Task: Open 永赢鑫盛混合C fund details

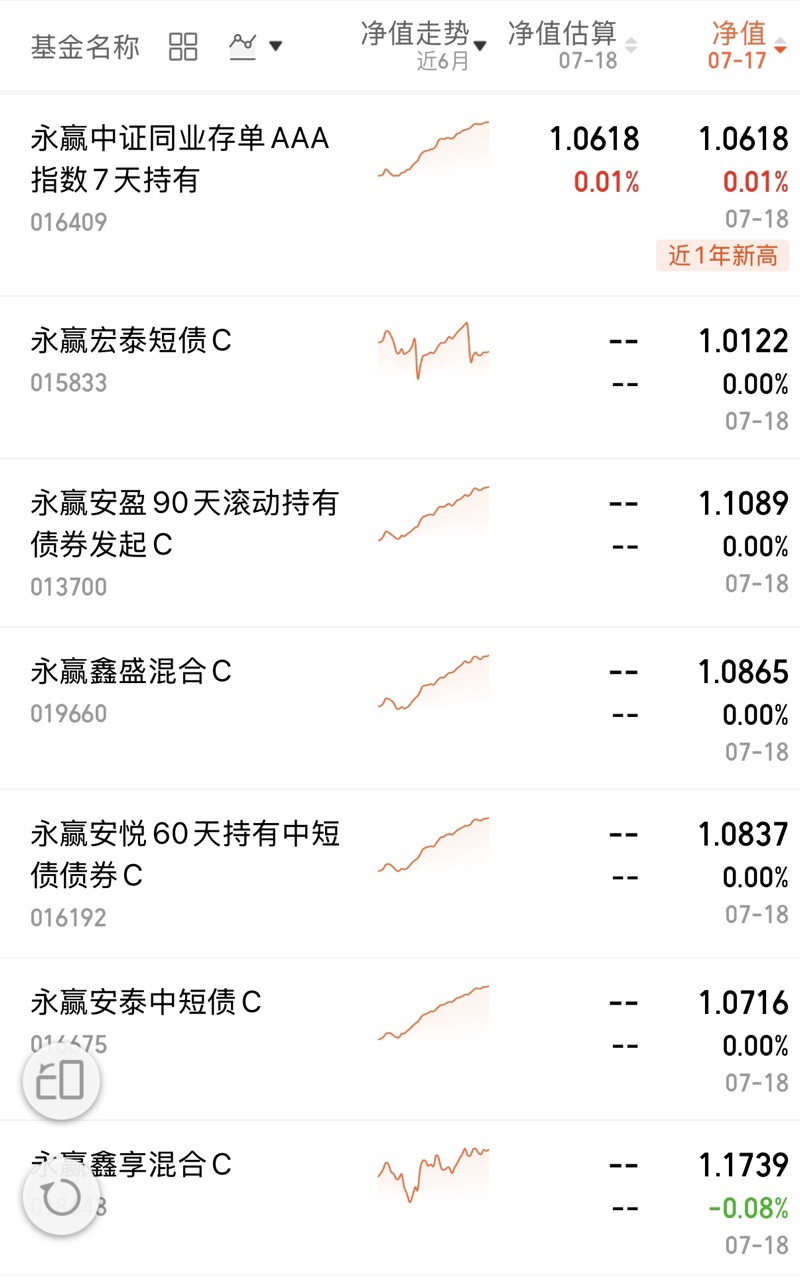Action: [x=400, y=709]
